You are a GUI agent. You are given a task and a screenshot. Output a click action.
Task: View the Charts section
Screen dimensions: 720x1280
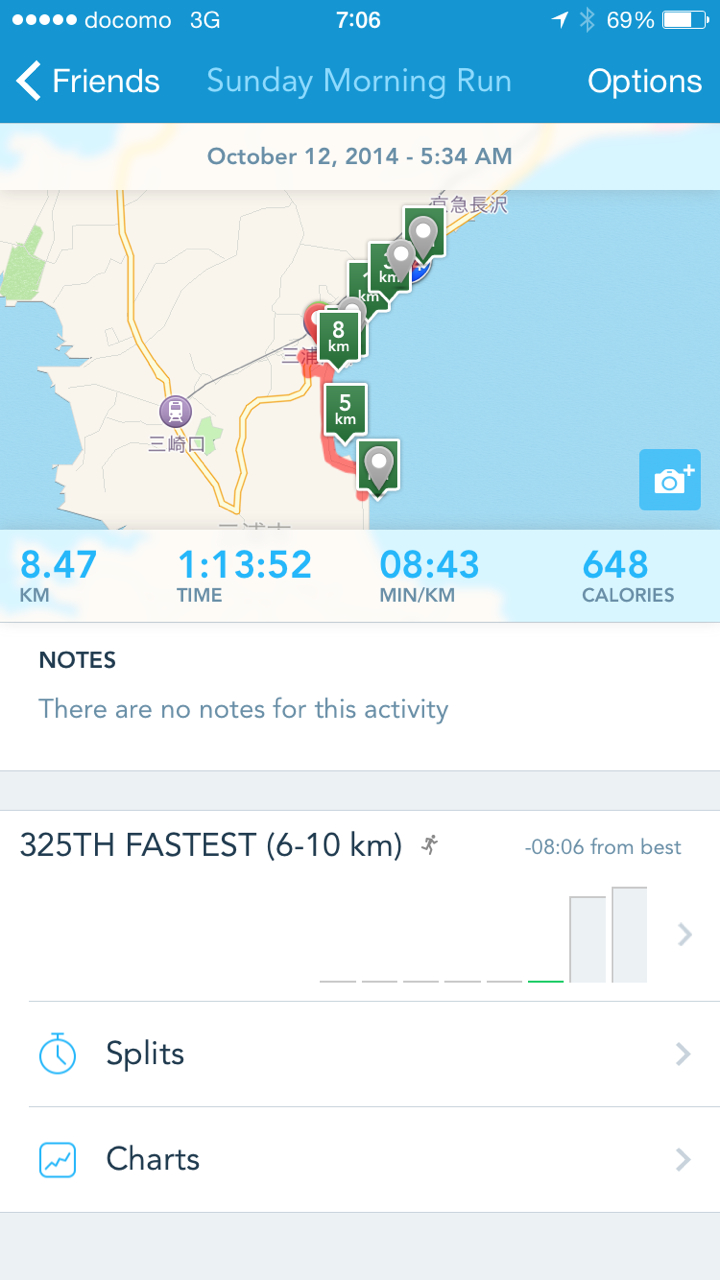tap(360, 1159)
